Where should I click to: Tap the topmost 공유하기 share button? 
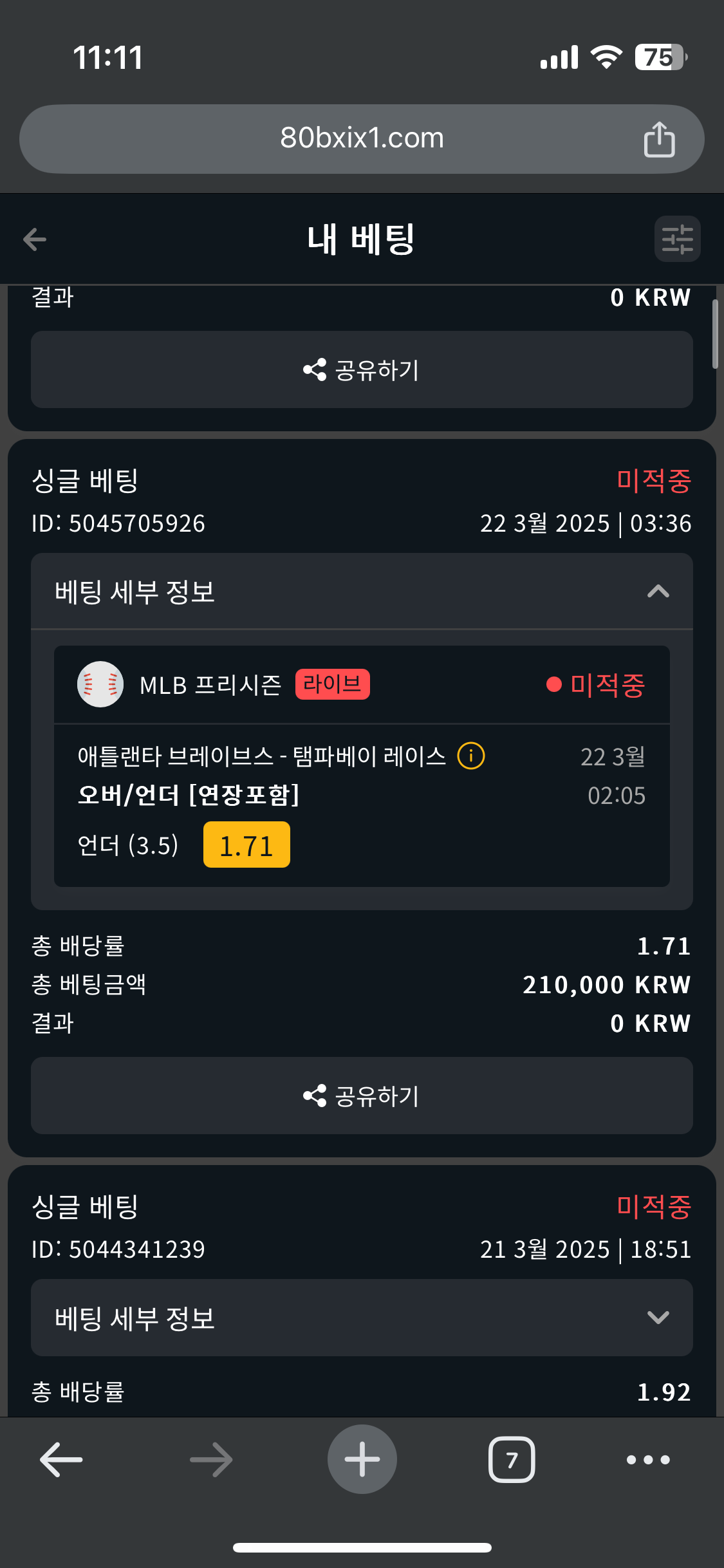[362, 369]
